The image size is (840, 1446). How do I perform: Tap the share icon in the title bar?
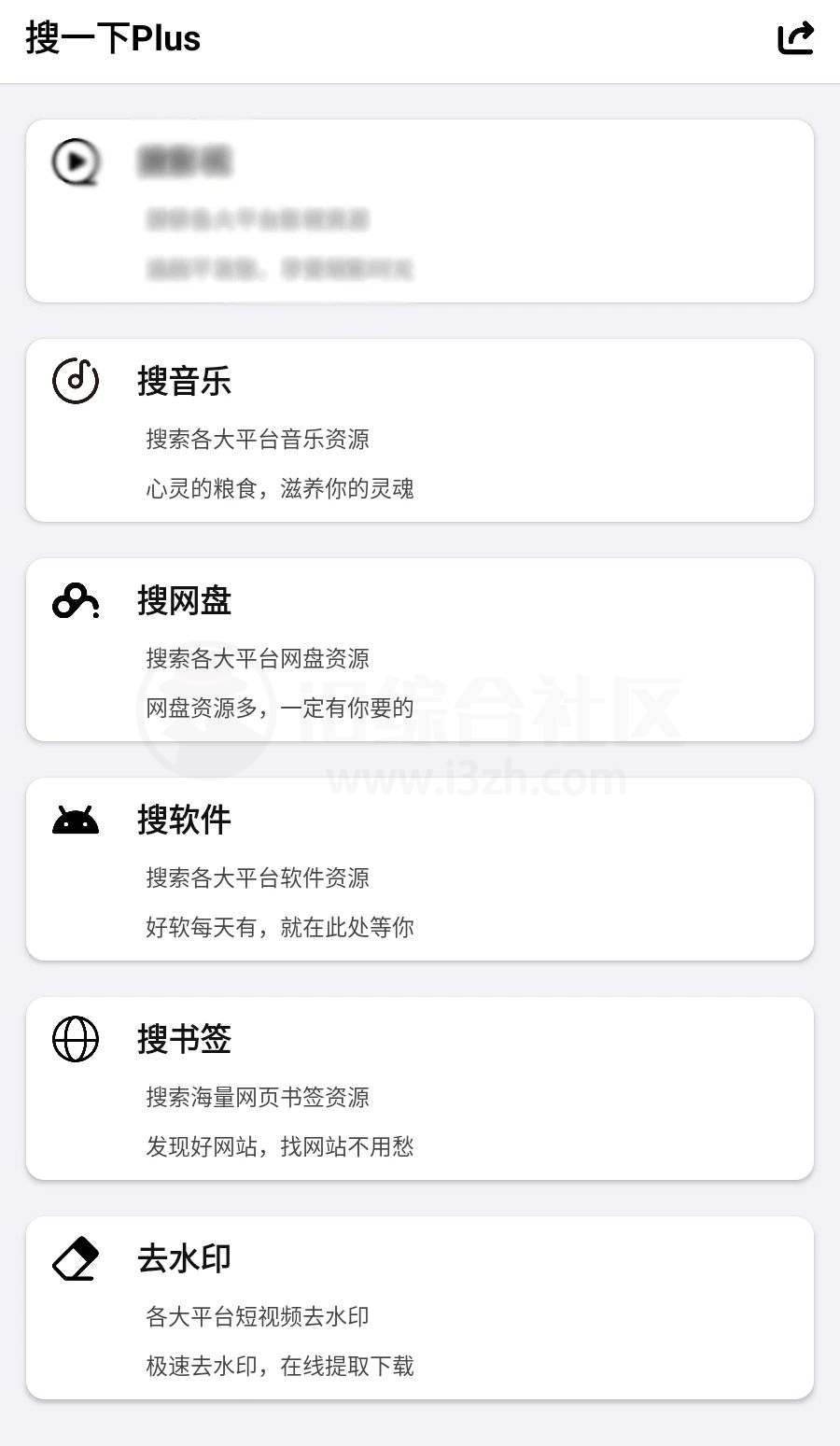[x=795, y=37]
